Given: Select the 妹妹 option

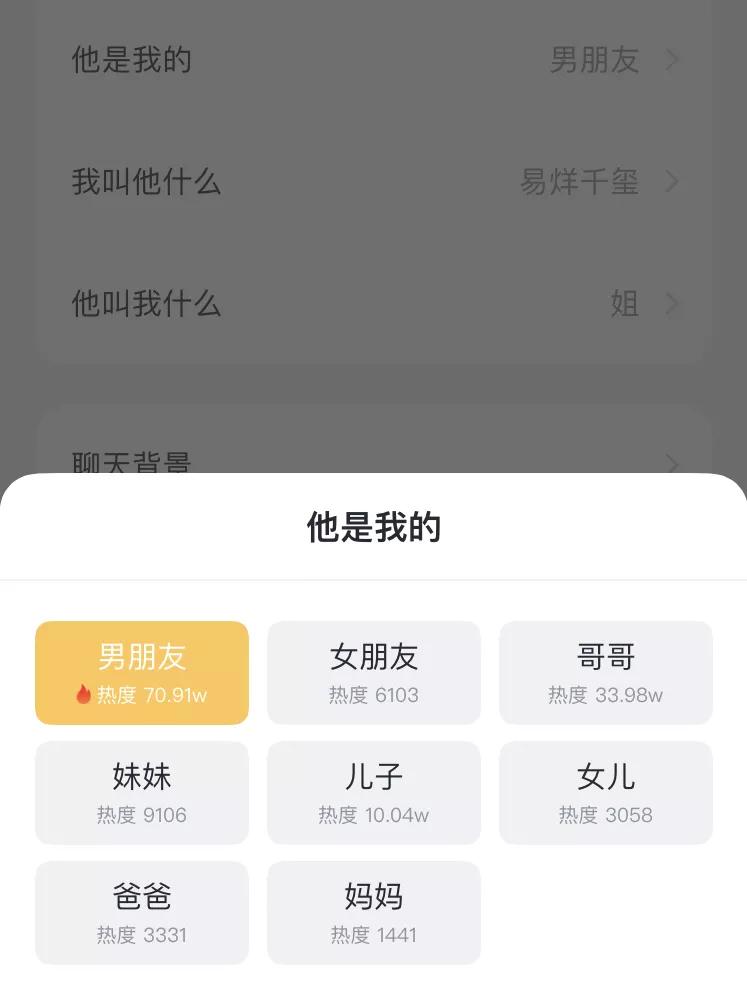Looking at the screenshot, I should tap(142, 792).
